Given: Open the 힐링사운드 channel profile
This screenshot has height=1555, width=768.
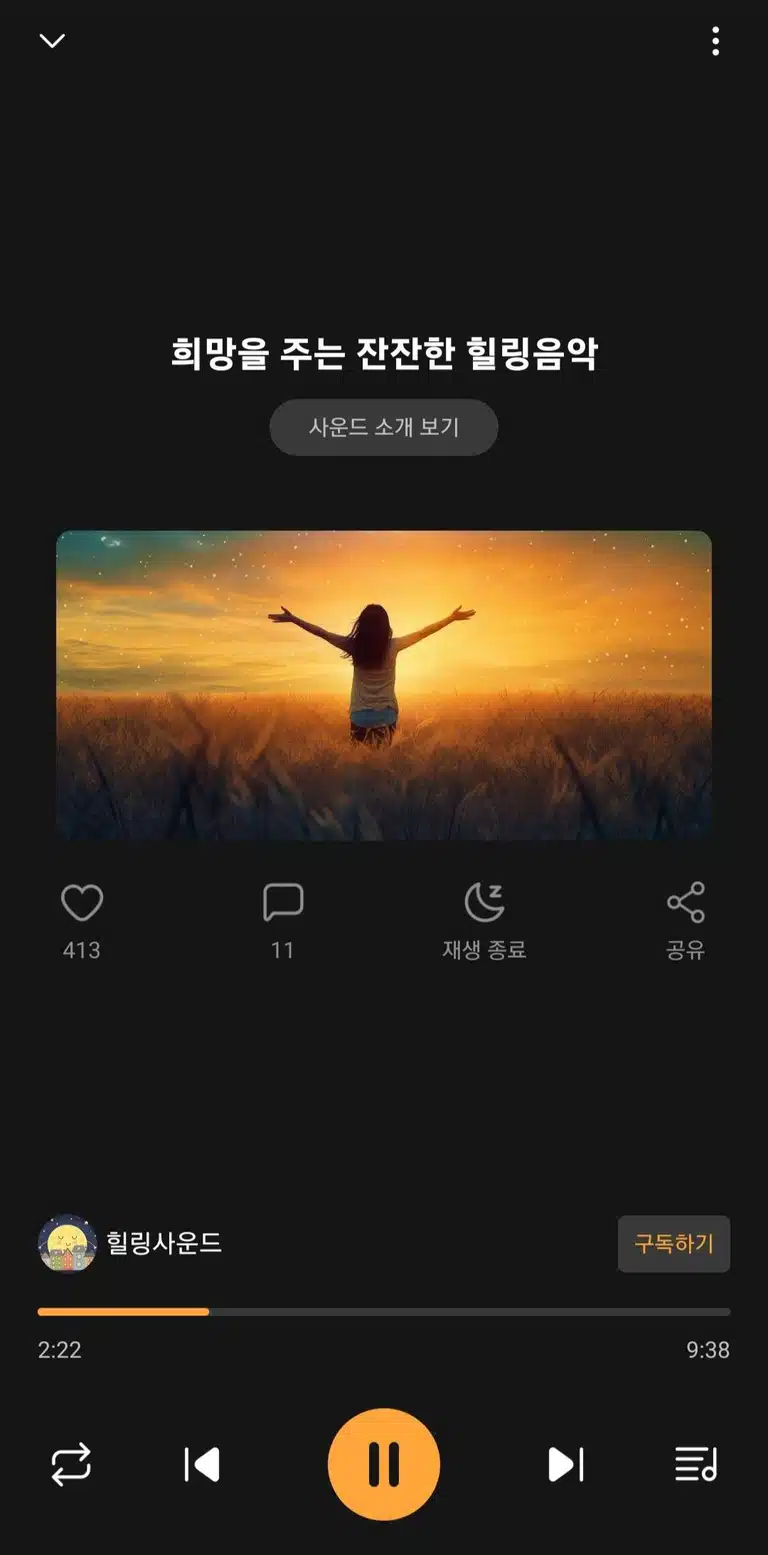Looking at the screenshot, I should tap(130, 1244).
